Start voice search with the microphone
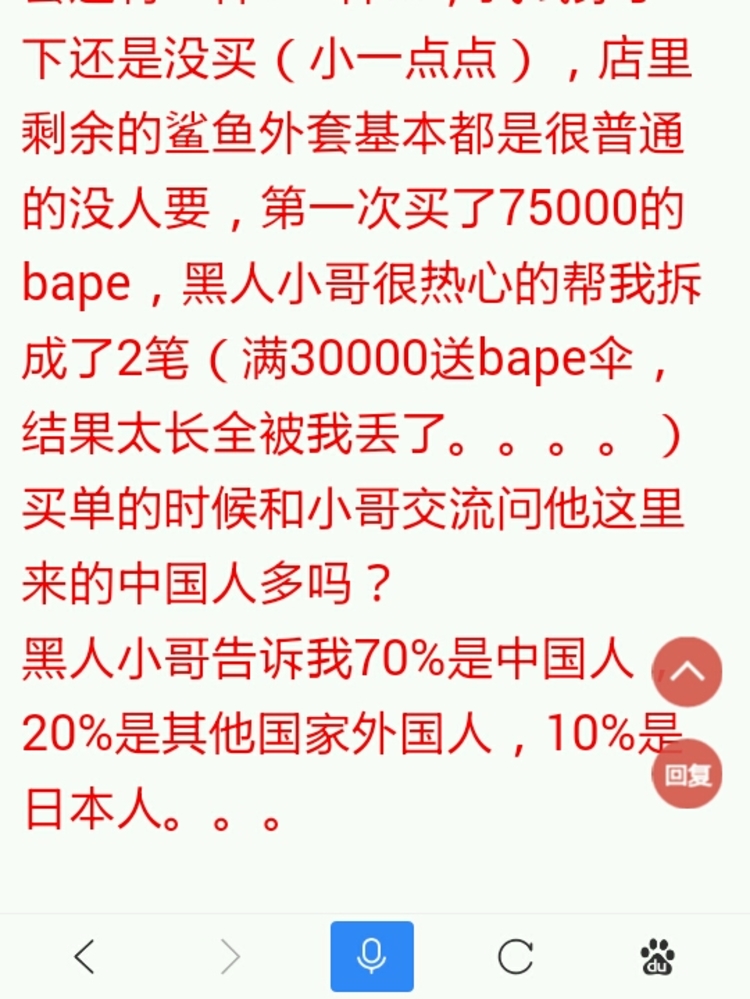Image resolution: width=750 pixels, height=999 pixels. [372, 957]
